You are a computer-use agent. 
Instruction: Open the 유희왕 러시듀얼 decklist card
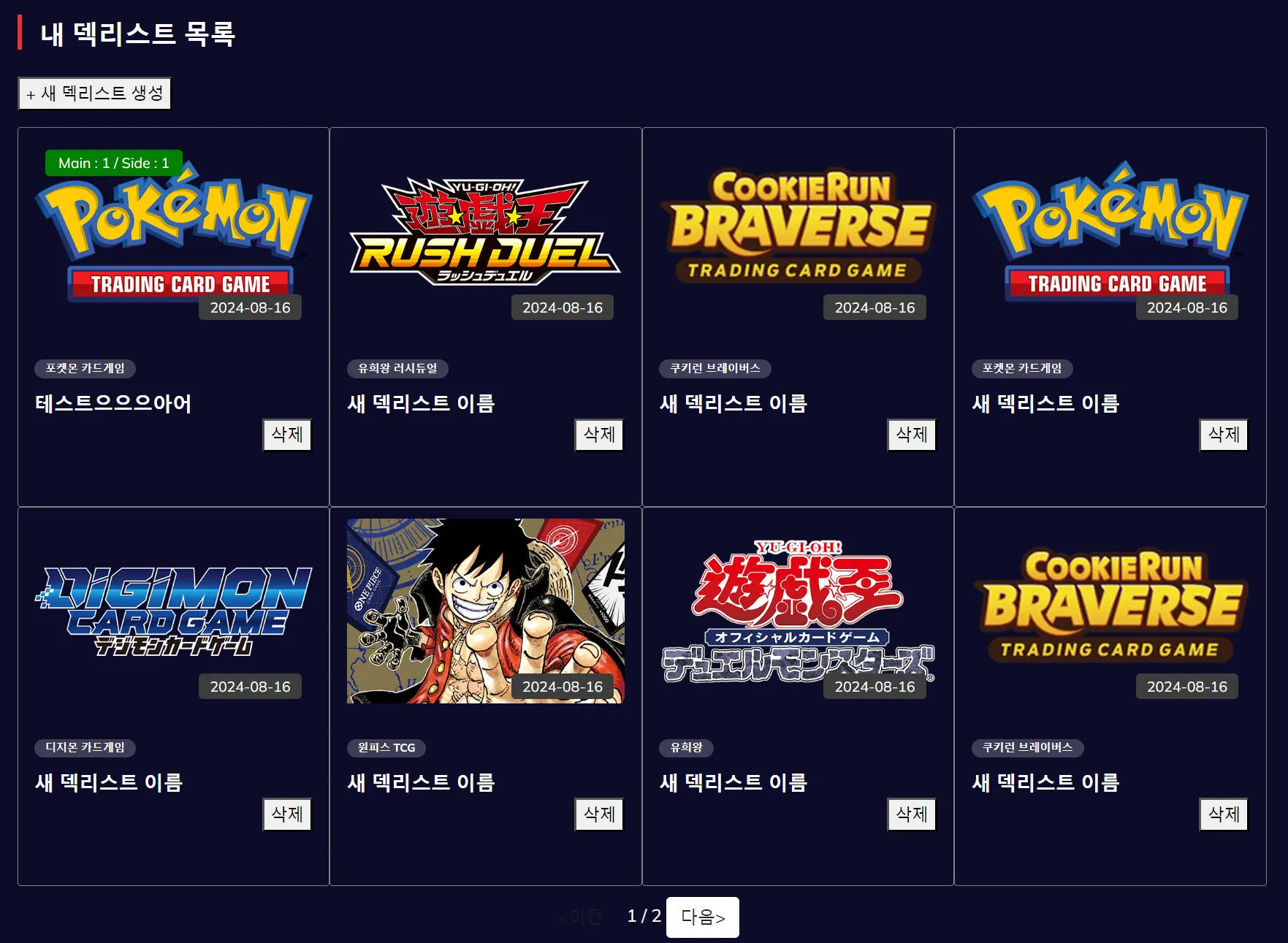click(x=485, y=234)
